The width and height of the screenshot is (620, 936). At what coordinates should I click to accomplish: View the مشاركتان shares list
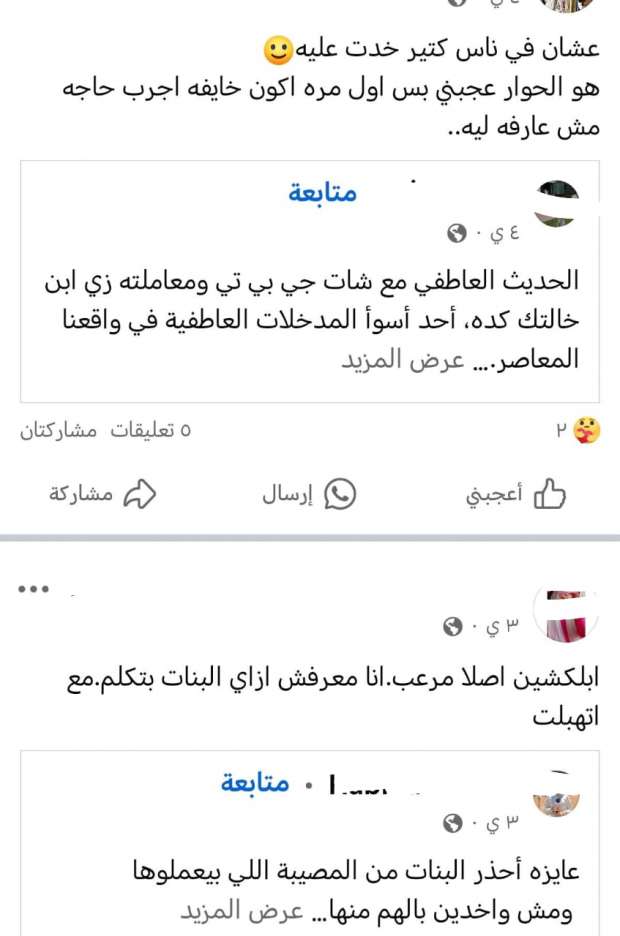pyautogui.click(x=58, y=430)
